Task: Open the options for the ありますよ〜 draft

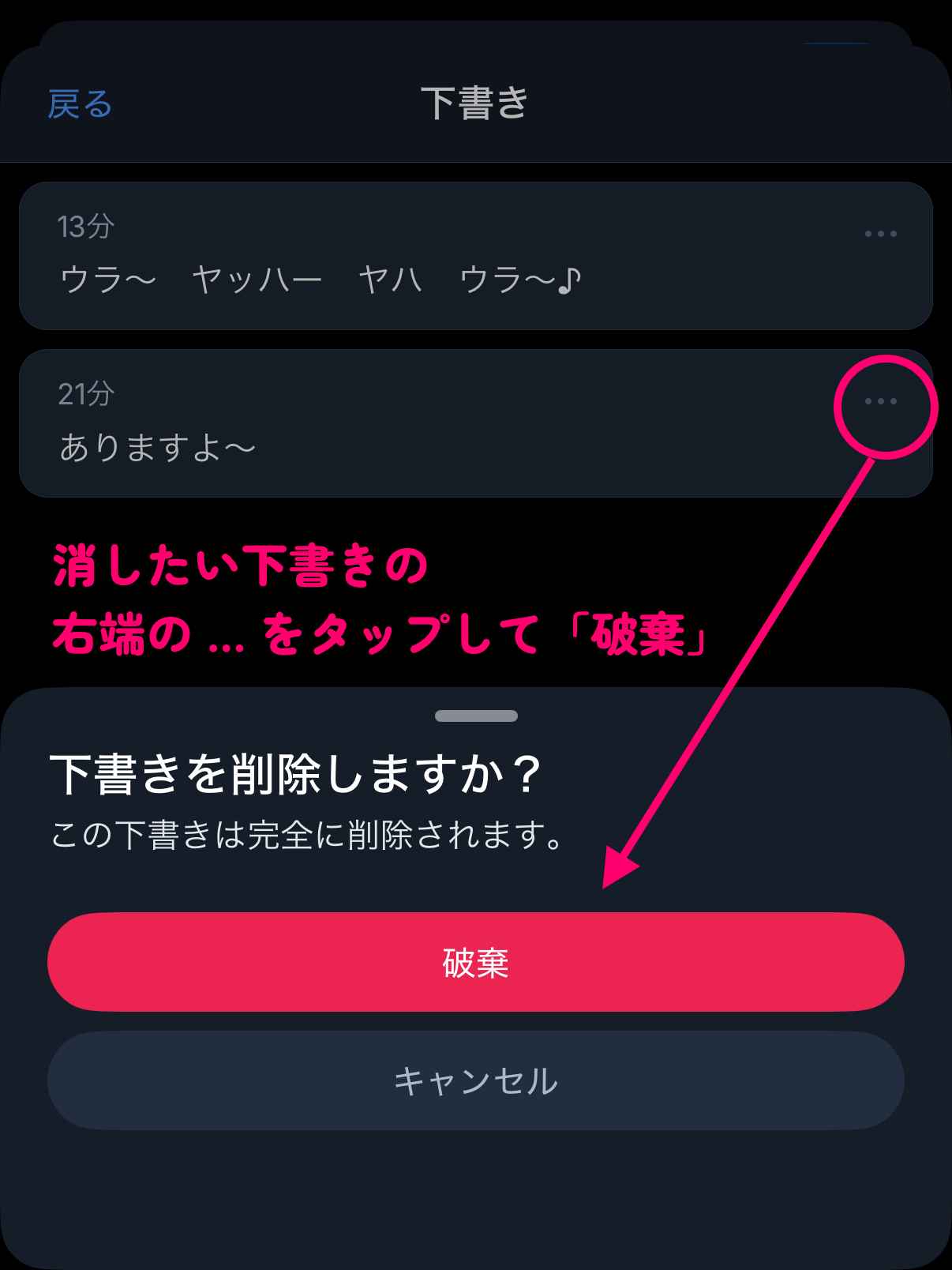Action: 880,401
